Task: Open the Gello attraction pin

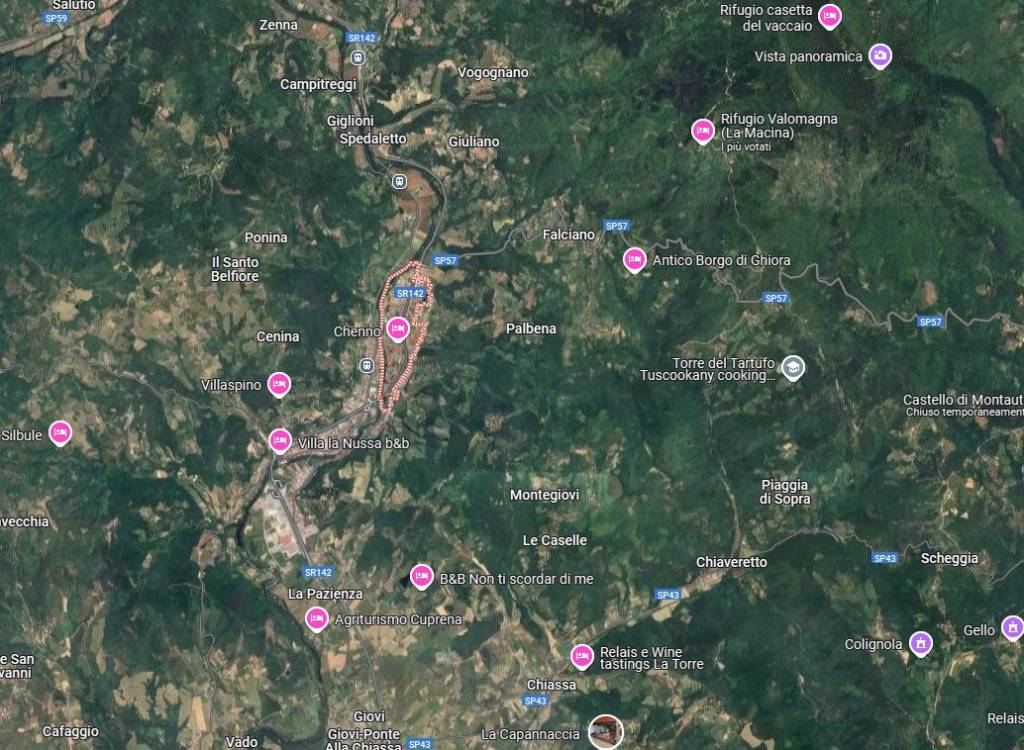Action: 1013,629
